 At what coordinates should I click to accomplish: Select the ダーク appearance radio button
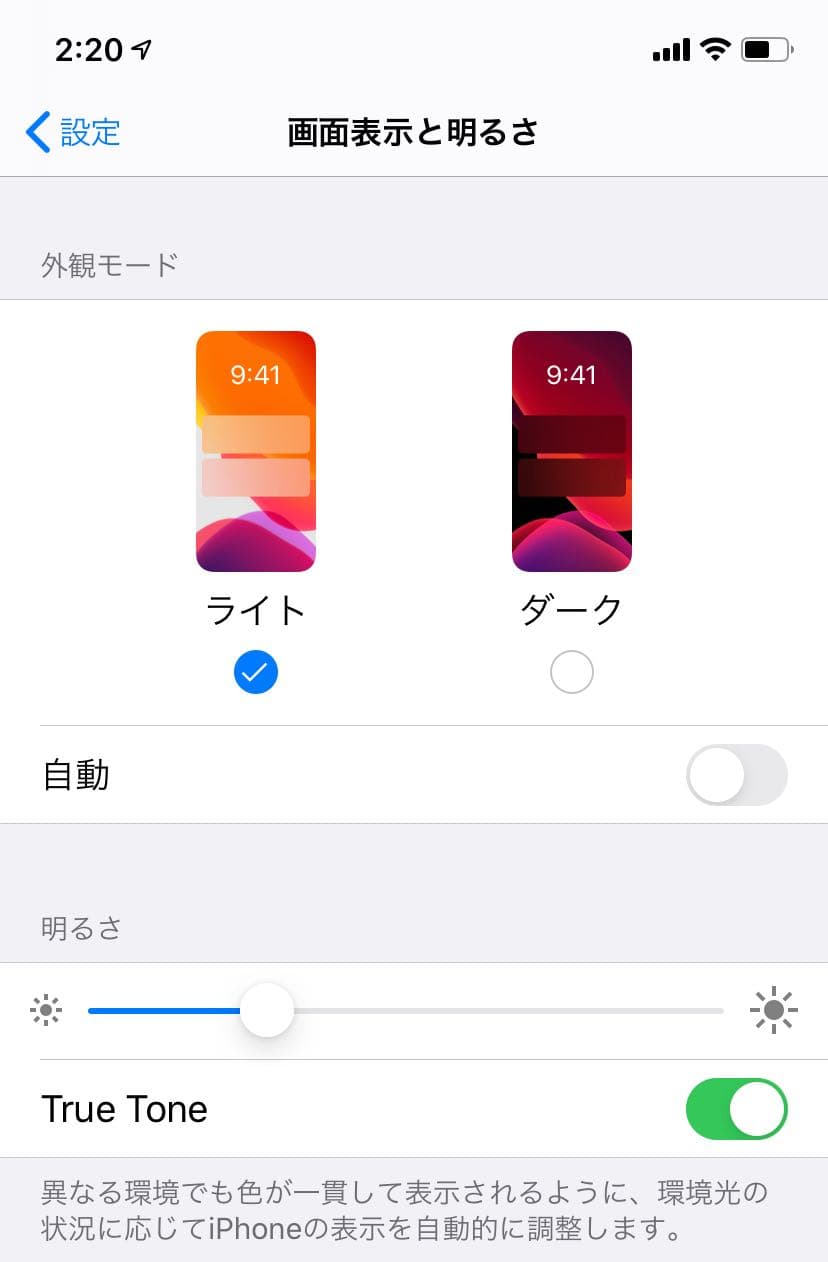point(572,673)
